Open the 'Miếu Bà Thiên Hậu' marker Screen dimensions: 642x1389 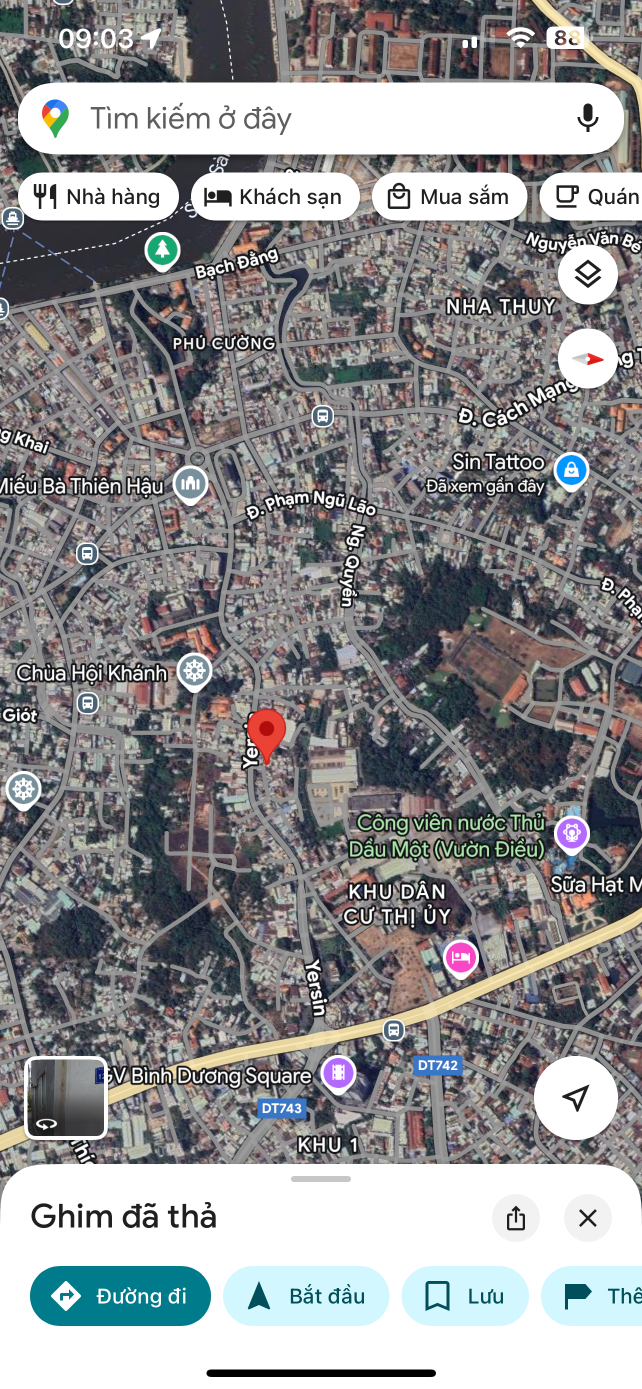pos(190,484)
